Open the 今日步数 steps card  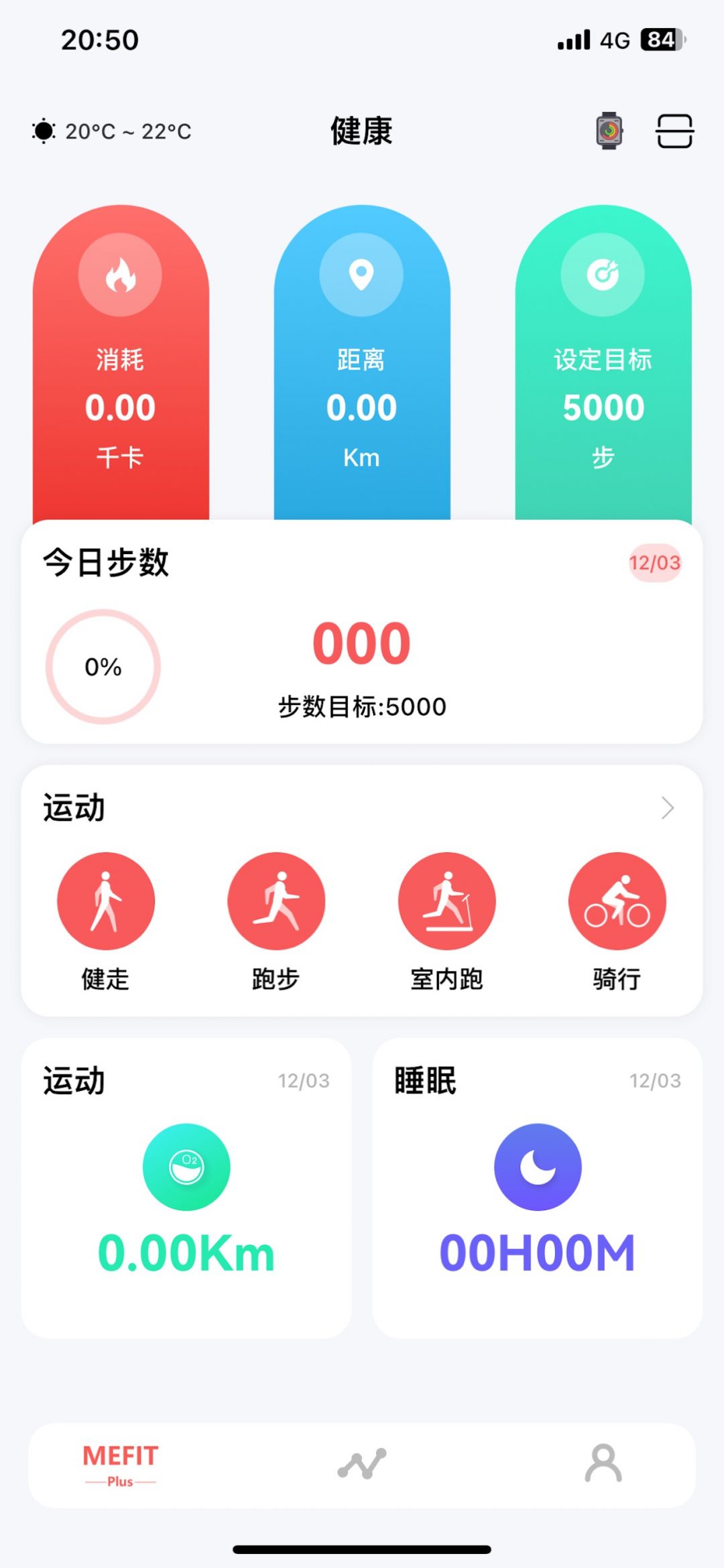362,643
